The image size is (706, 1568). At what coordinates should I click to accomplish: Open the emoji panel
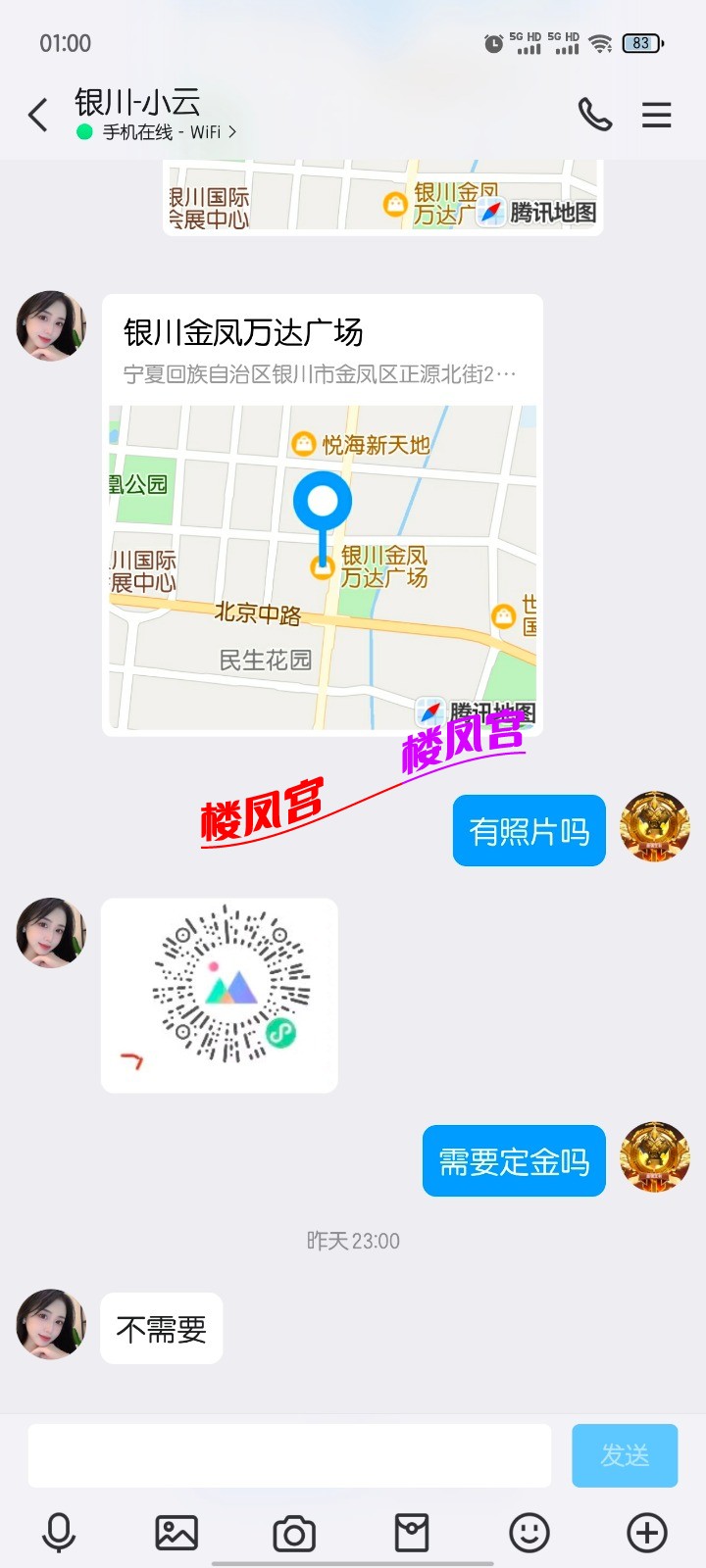pos(529,1533)
